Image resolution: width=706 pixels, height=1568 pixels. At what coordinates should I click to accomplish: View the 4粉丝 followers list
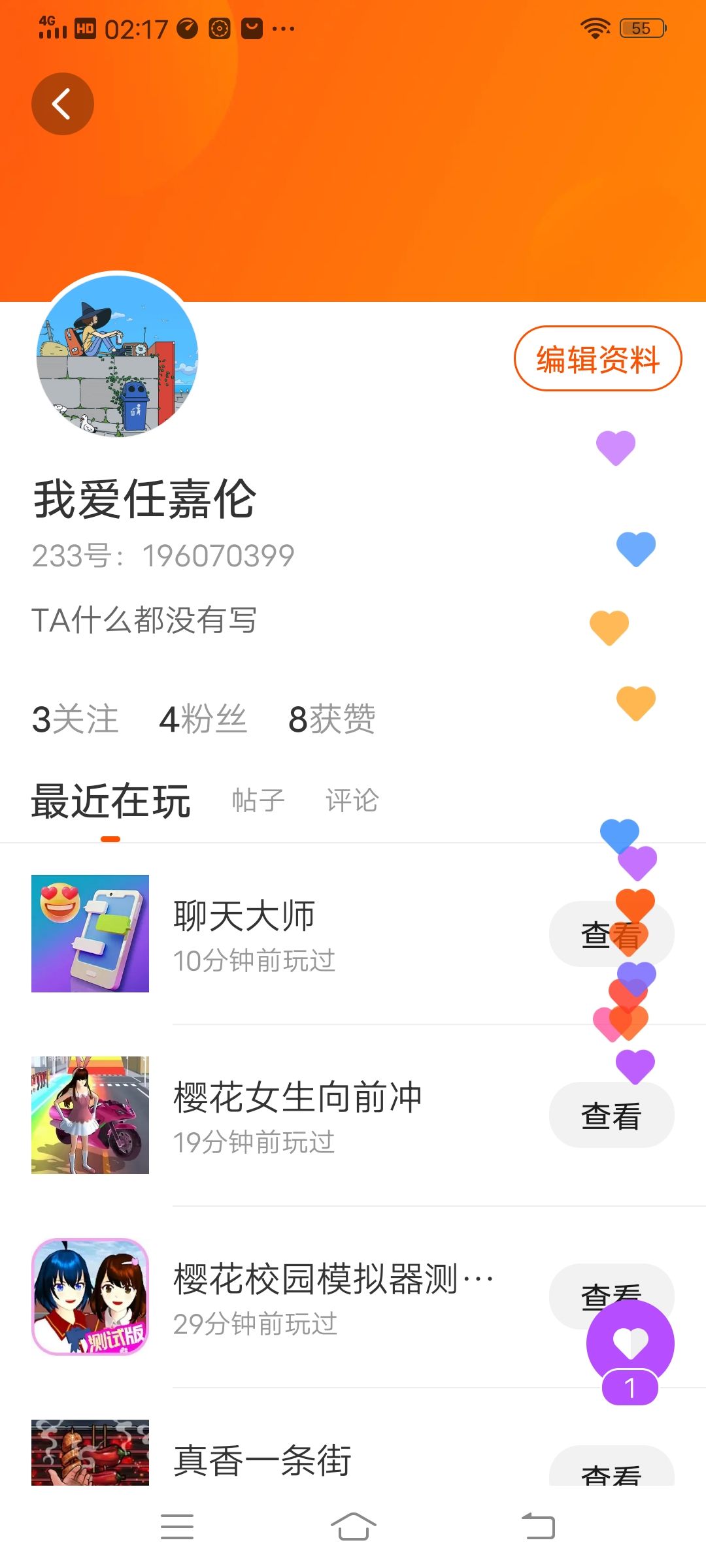tap(203, 719)
